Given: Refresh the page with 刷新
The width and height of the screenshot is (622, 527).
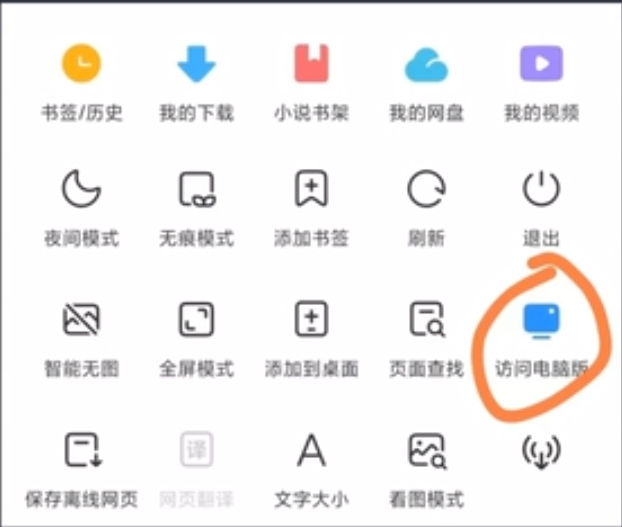Looking at the screenshot, I should [426, 190].
